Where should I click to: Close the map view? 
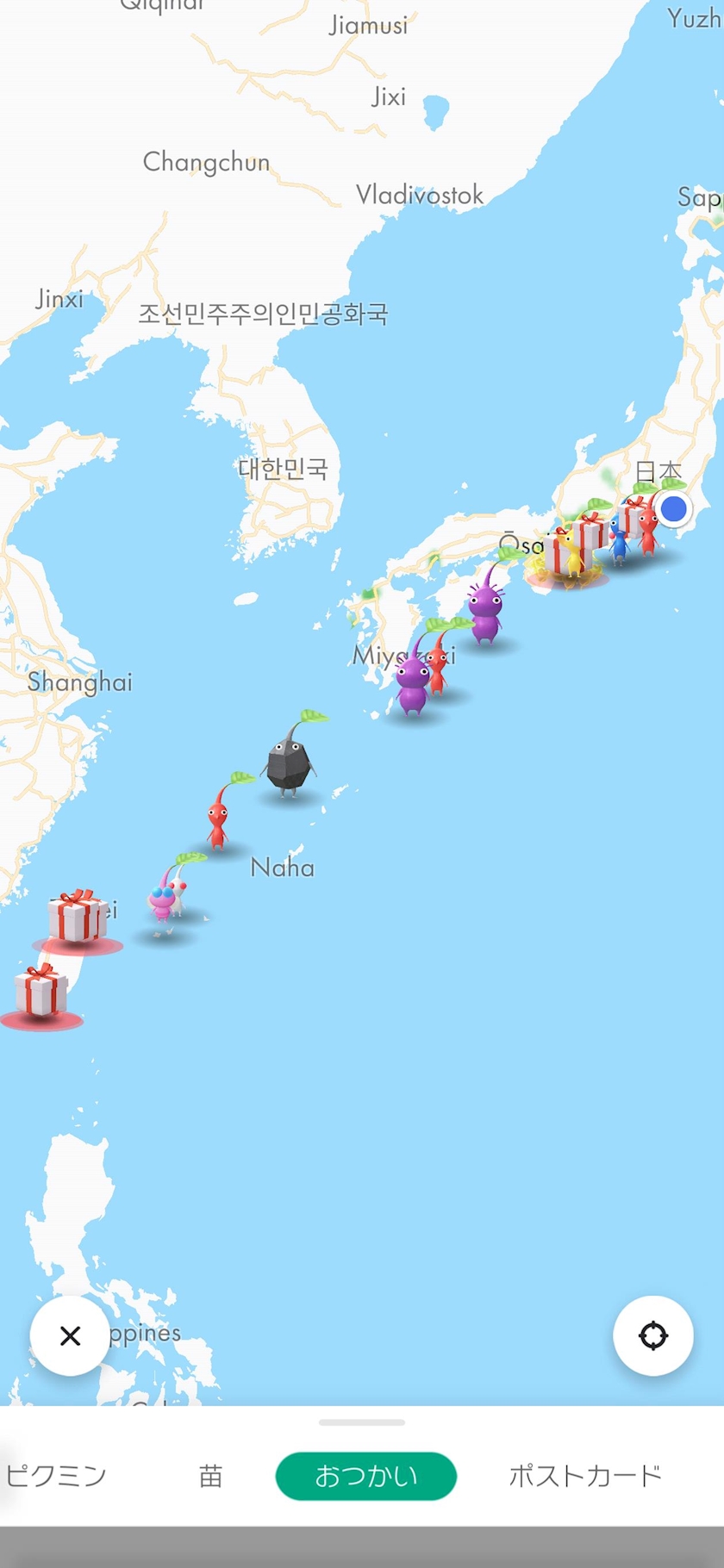[70, 1335]
